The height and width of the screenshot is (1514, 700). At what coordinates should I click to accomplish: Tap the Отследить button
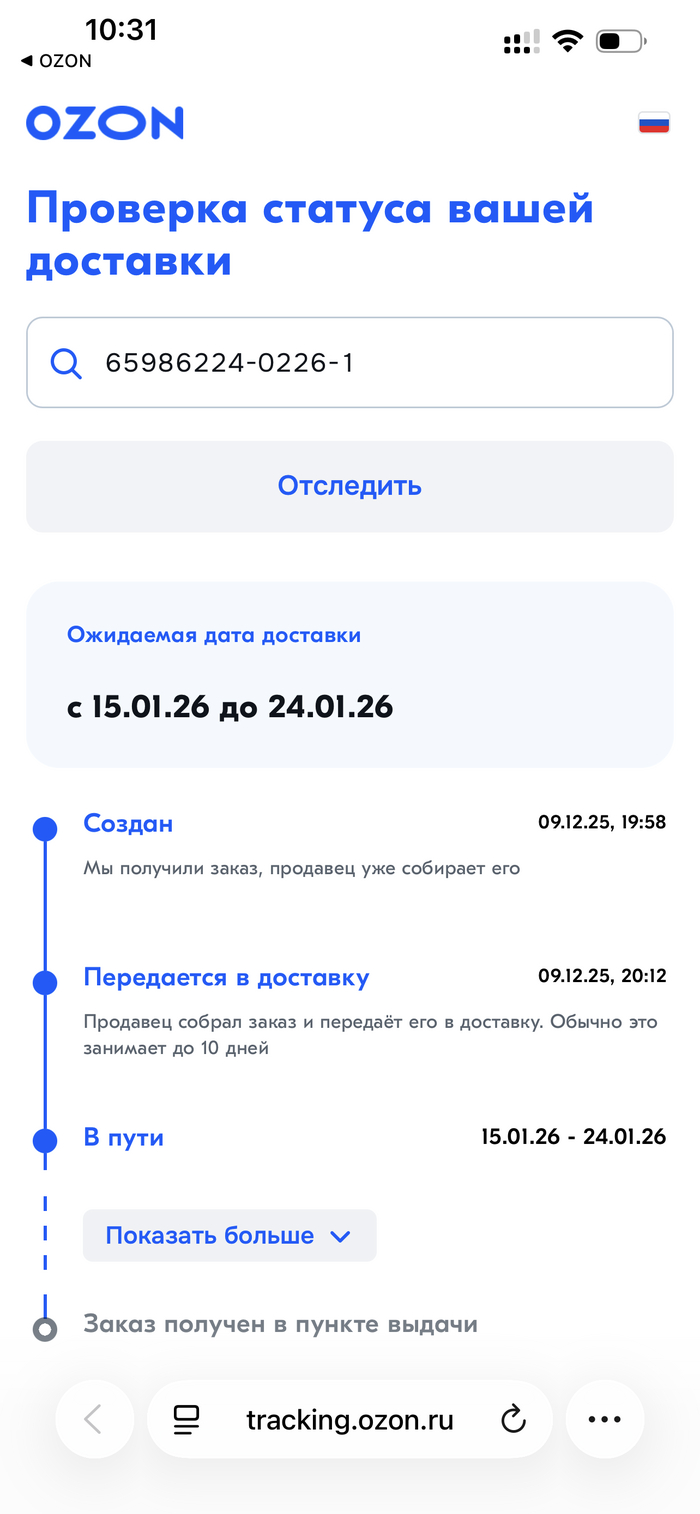click(x=350, y=487)
